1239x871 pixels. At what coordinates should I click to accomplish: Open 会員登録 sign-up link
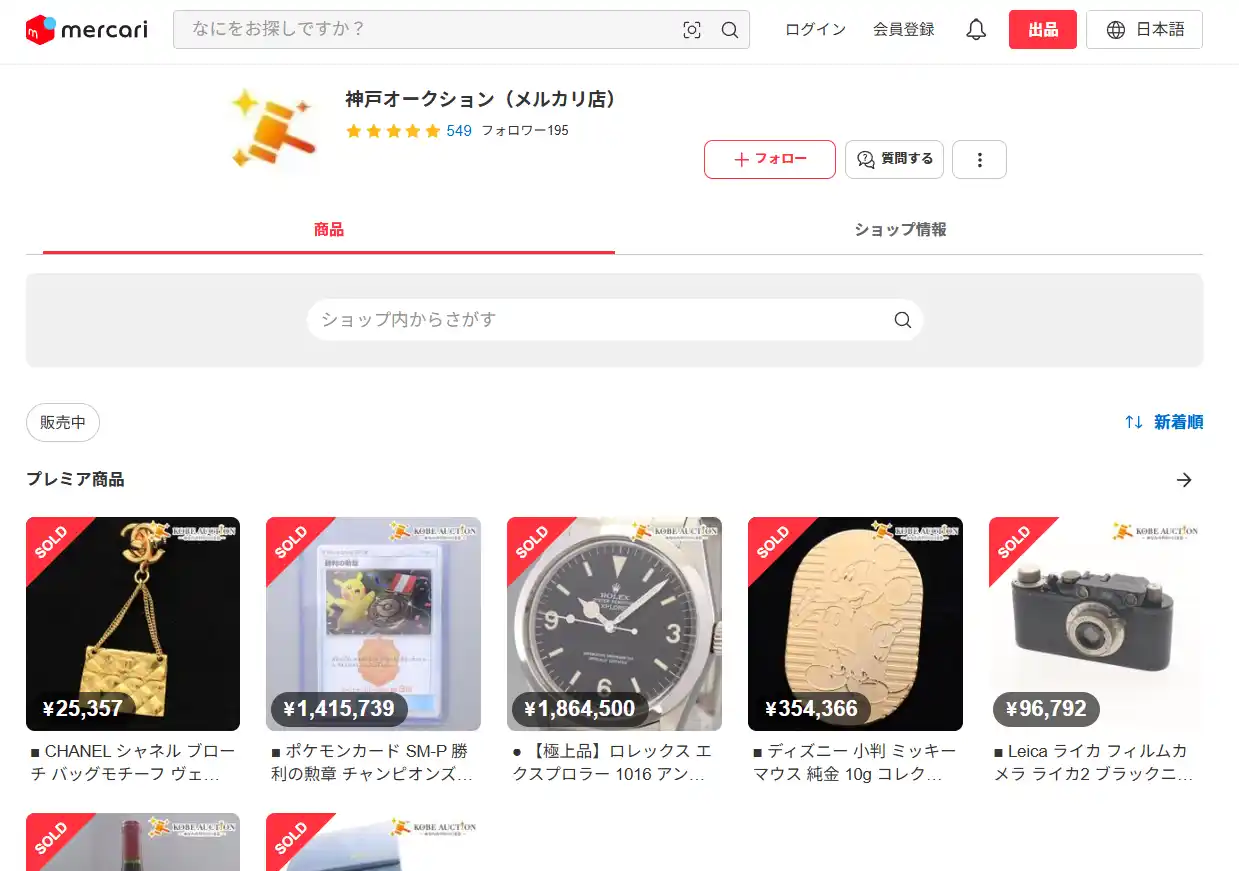coord(903,30)
